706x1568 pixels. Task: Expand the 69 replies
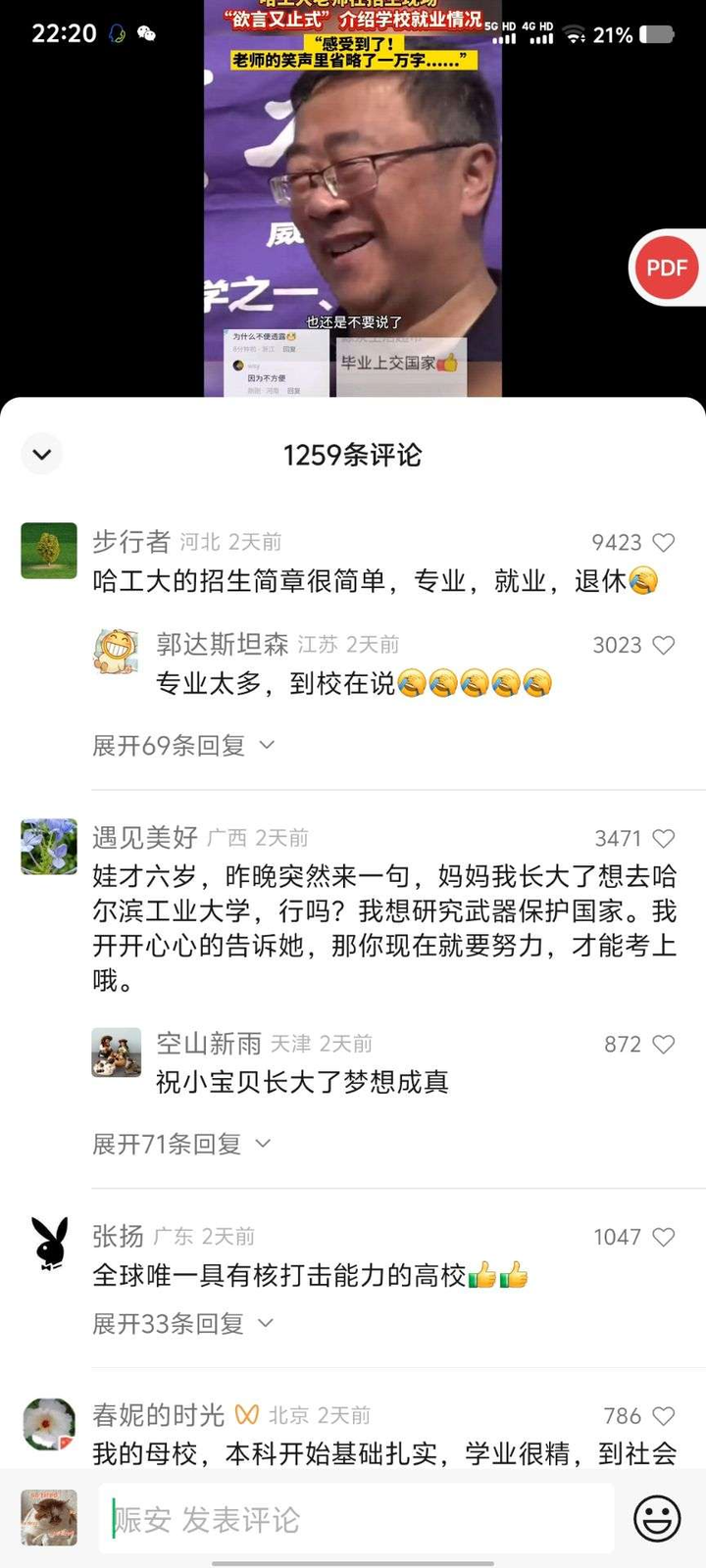182,746
